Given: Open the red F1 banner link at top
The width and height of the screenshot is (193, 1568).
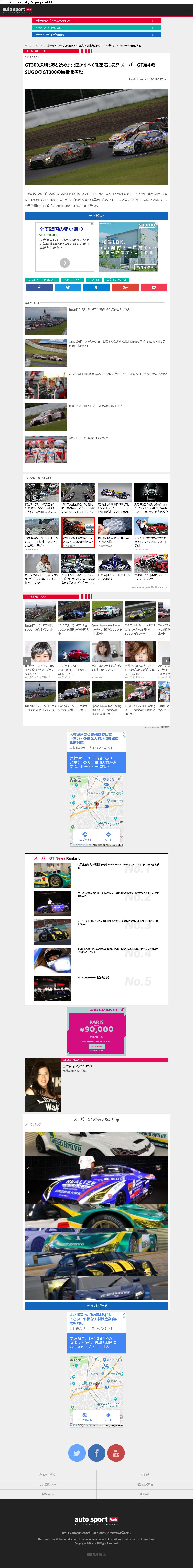Looking at the screenshot, I should coord(96,21).
